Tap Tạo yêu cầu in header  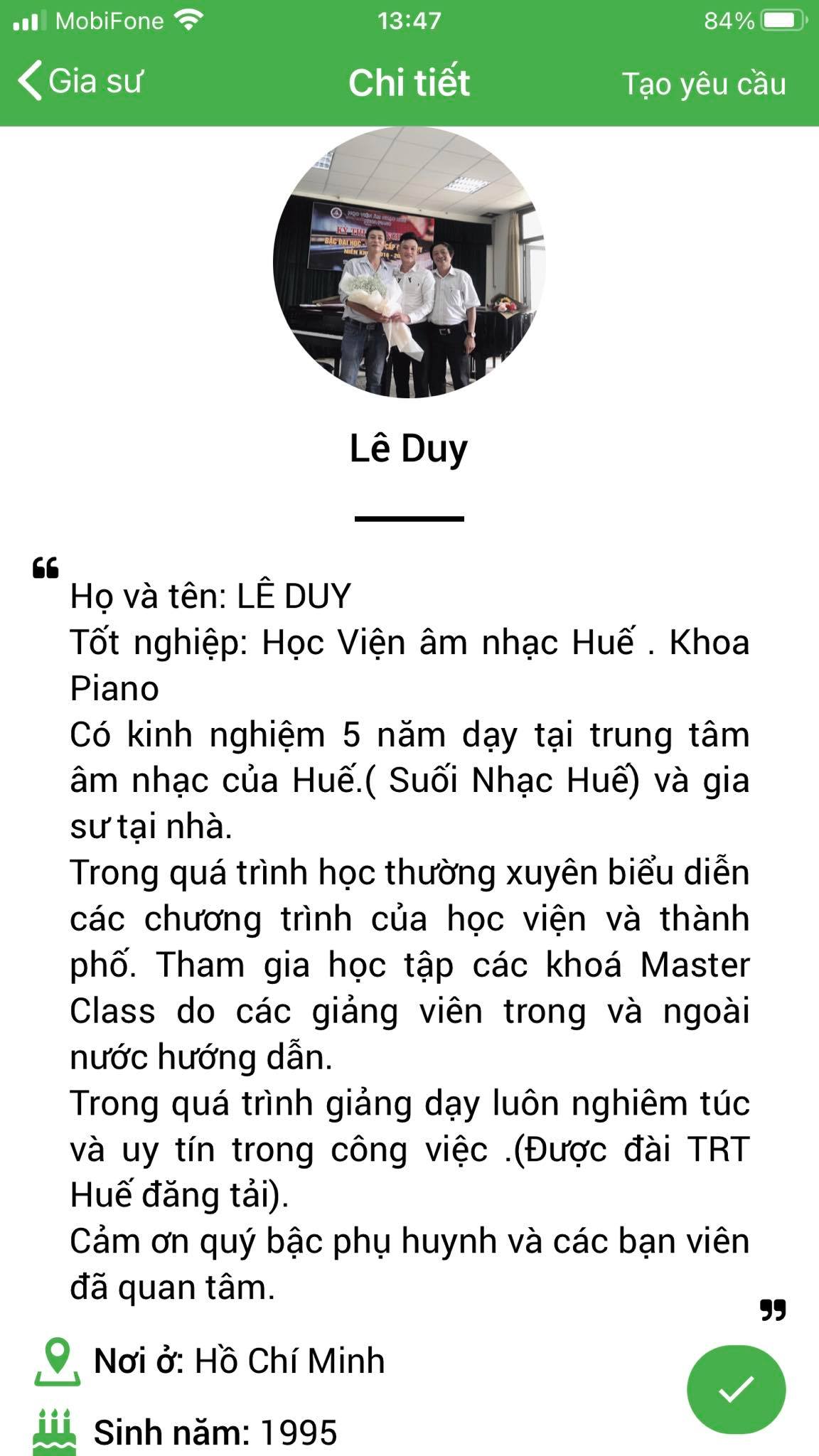point(704,84)
